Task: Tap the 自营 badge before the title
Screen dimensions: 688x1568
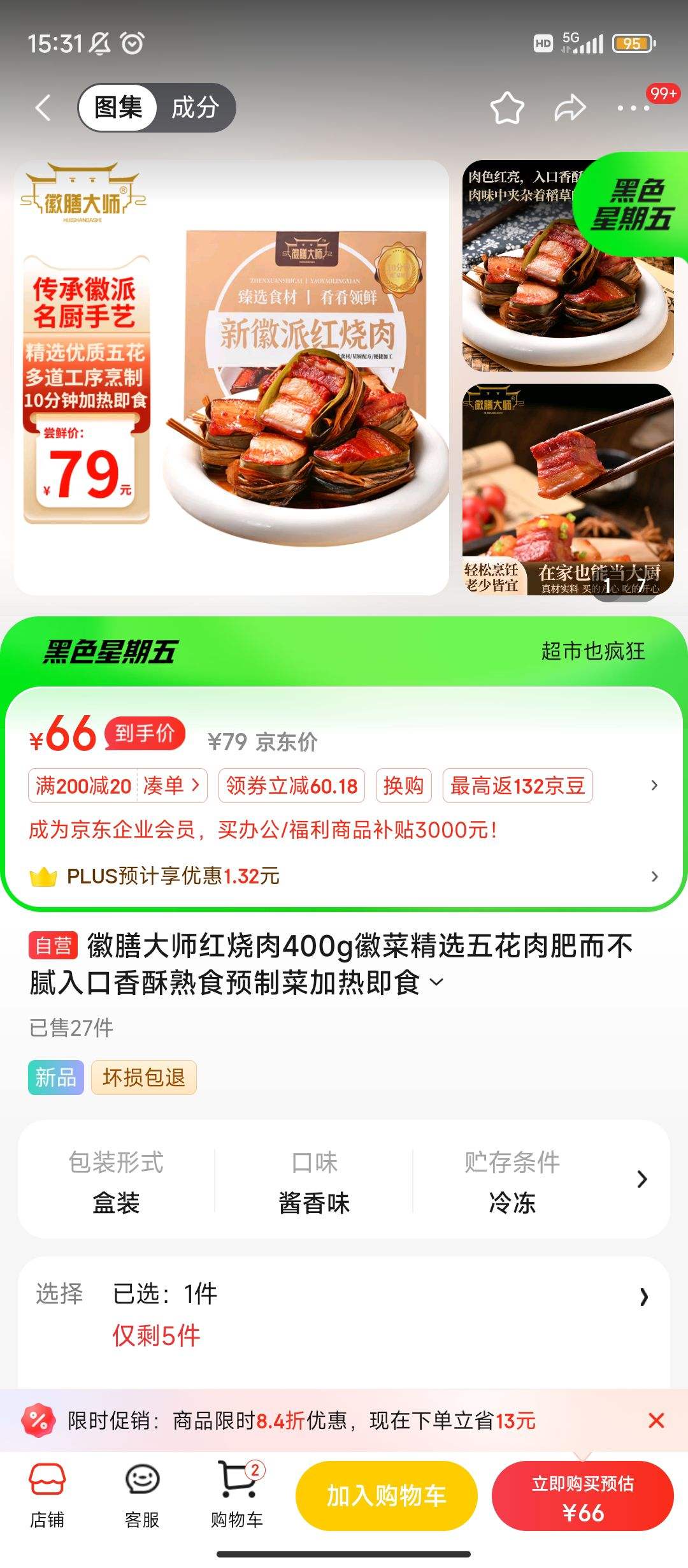Action: tap(54, 948)
